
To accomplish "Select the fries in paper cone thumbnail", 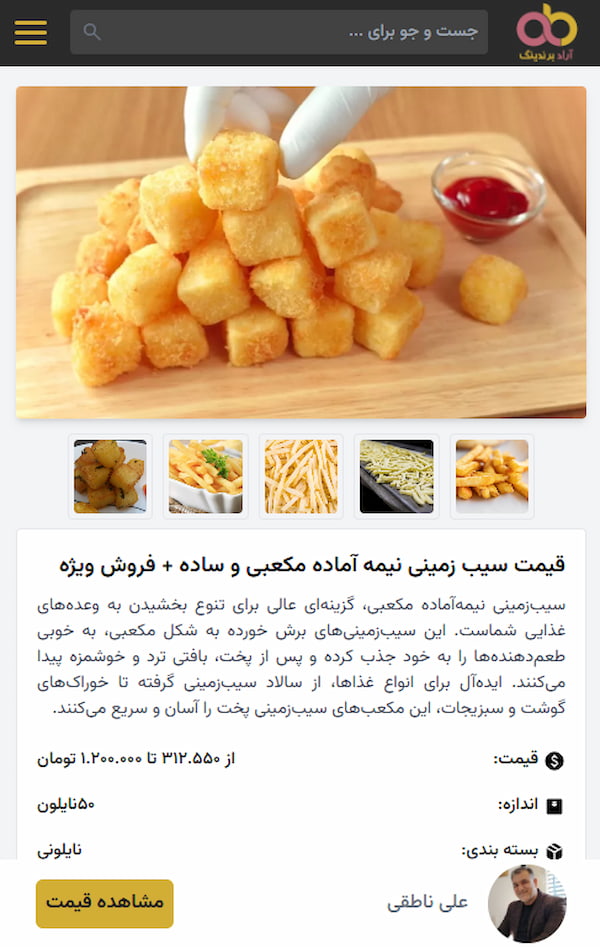I will click(492, 476).
